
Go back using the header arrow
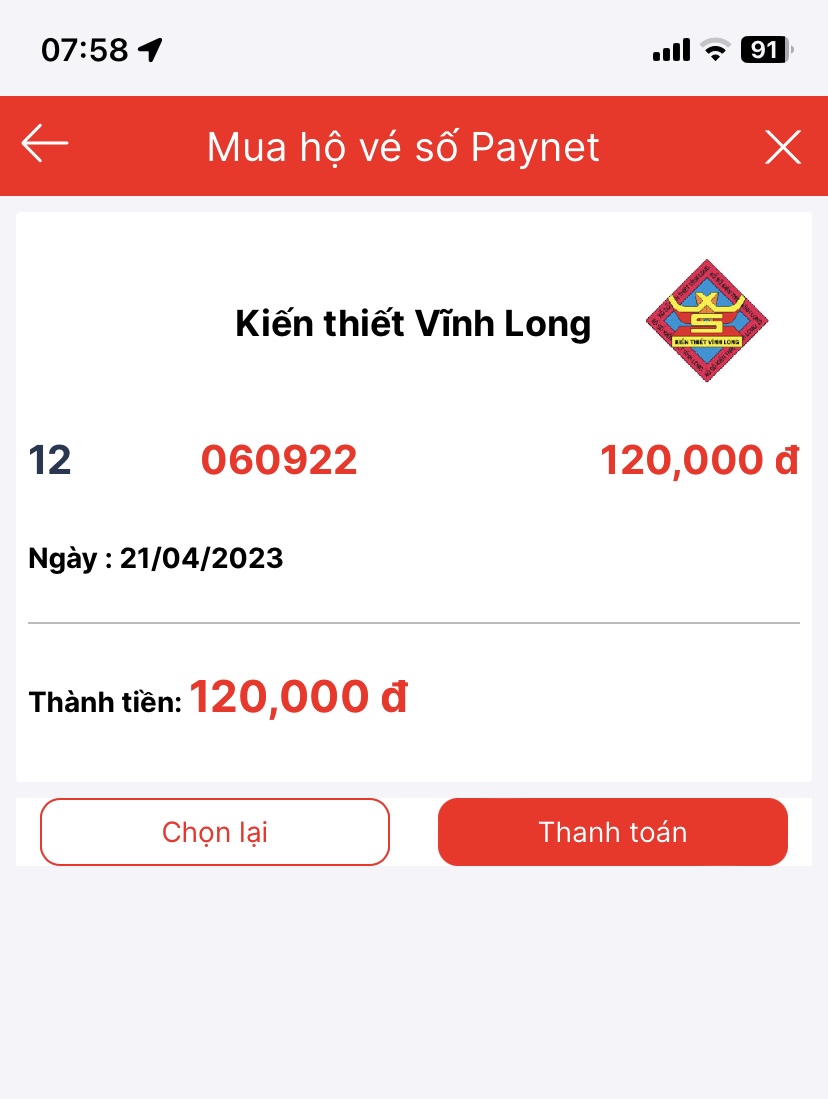45,145
